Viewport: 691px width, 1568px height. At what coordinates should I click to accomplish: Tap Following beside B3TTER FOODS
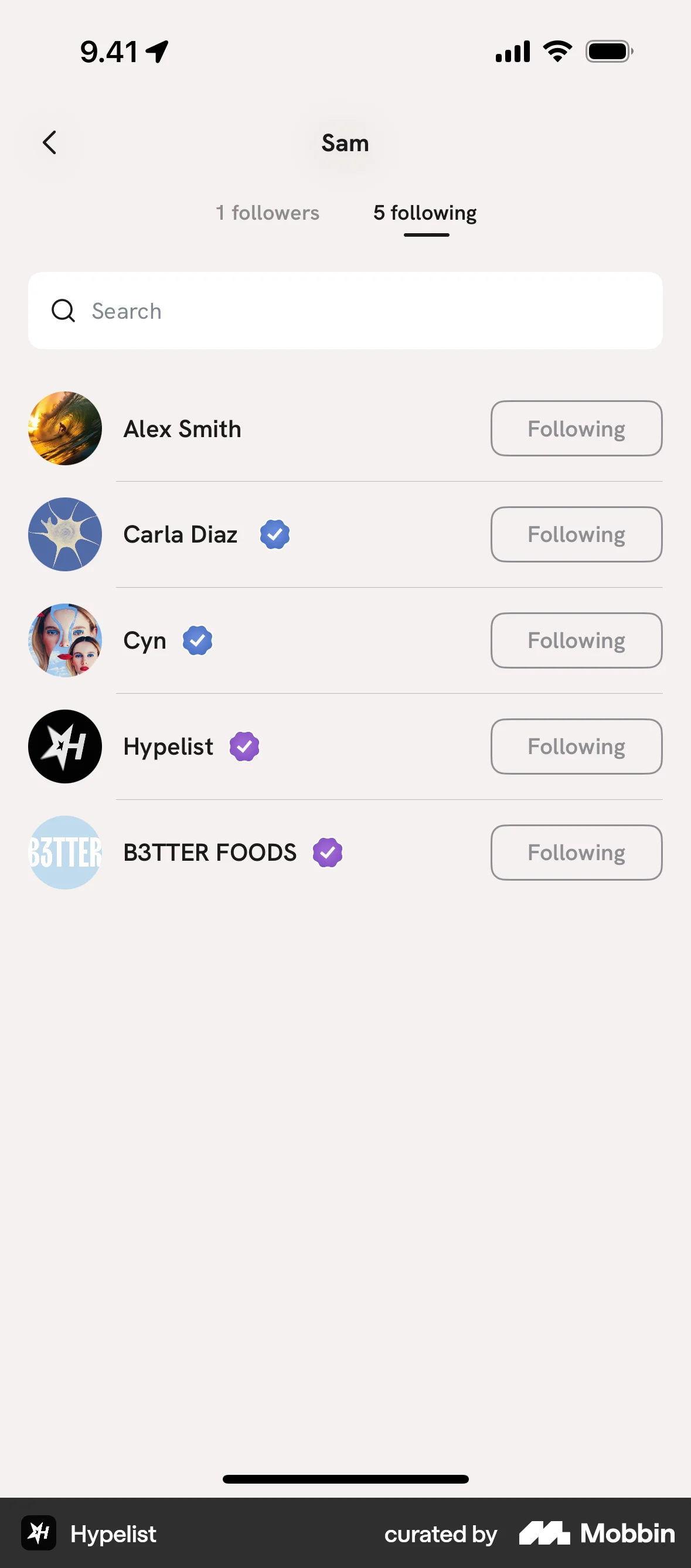[576, 852]
